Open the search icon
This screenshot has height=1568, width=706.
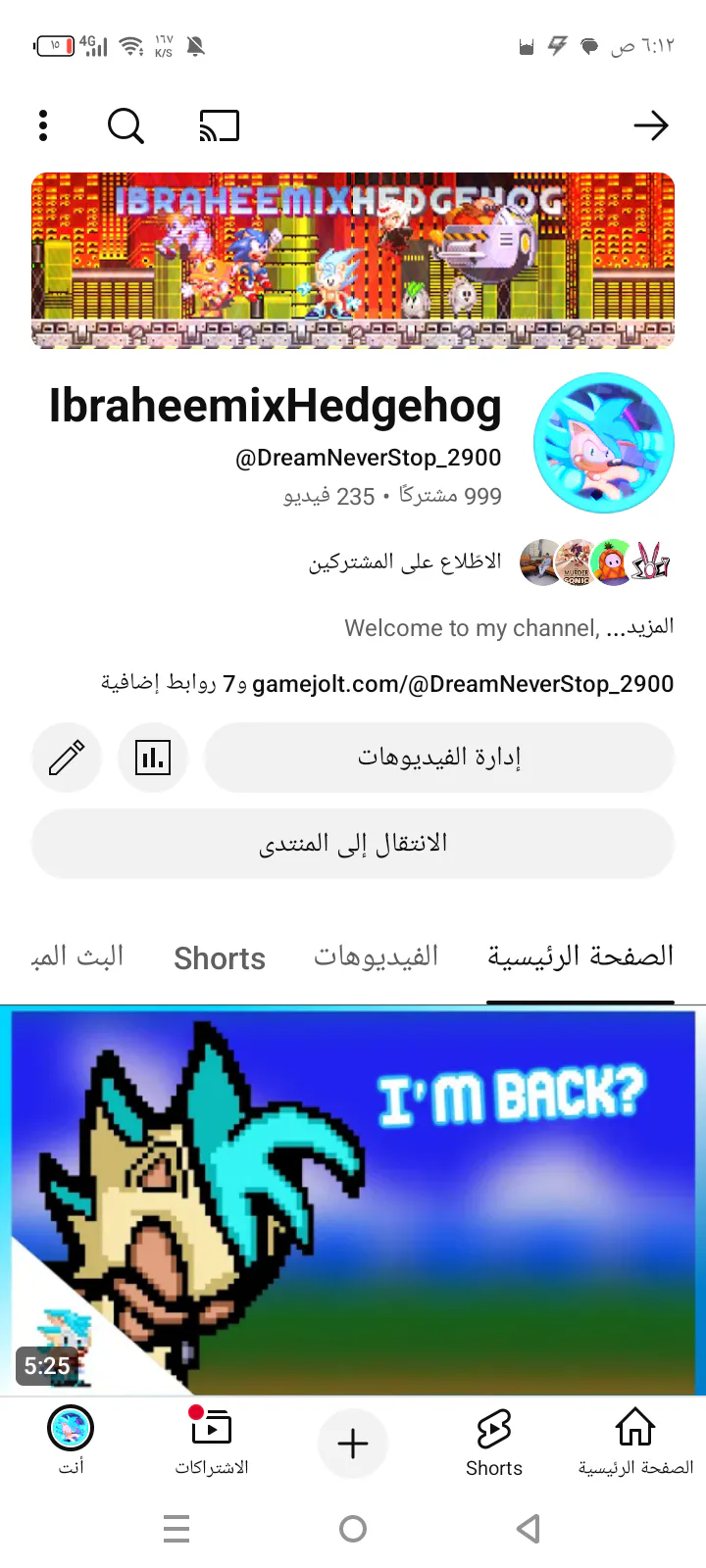tap(126, 125)
